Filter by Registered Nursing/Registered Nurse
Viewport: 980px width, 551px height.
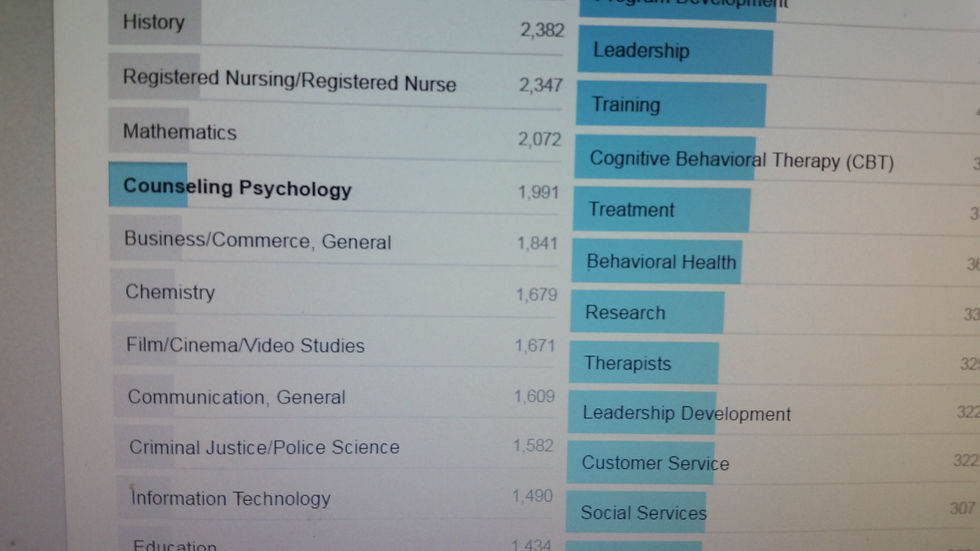[289, 82]
